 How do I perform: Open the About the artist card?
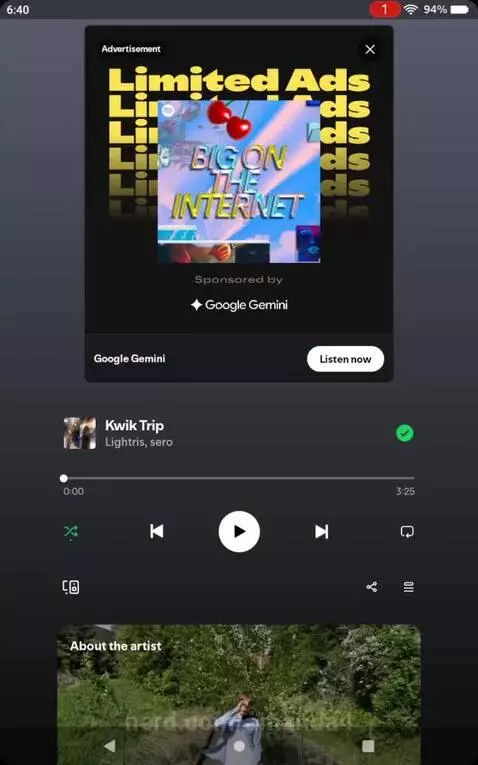click(x=239, y=695)
